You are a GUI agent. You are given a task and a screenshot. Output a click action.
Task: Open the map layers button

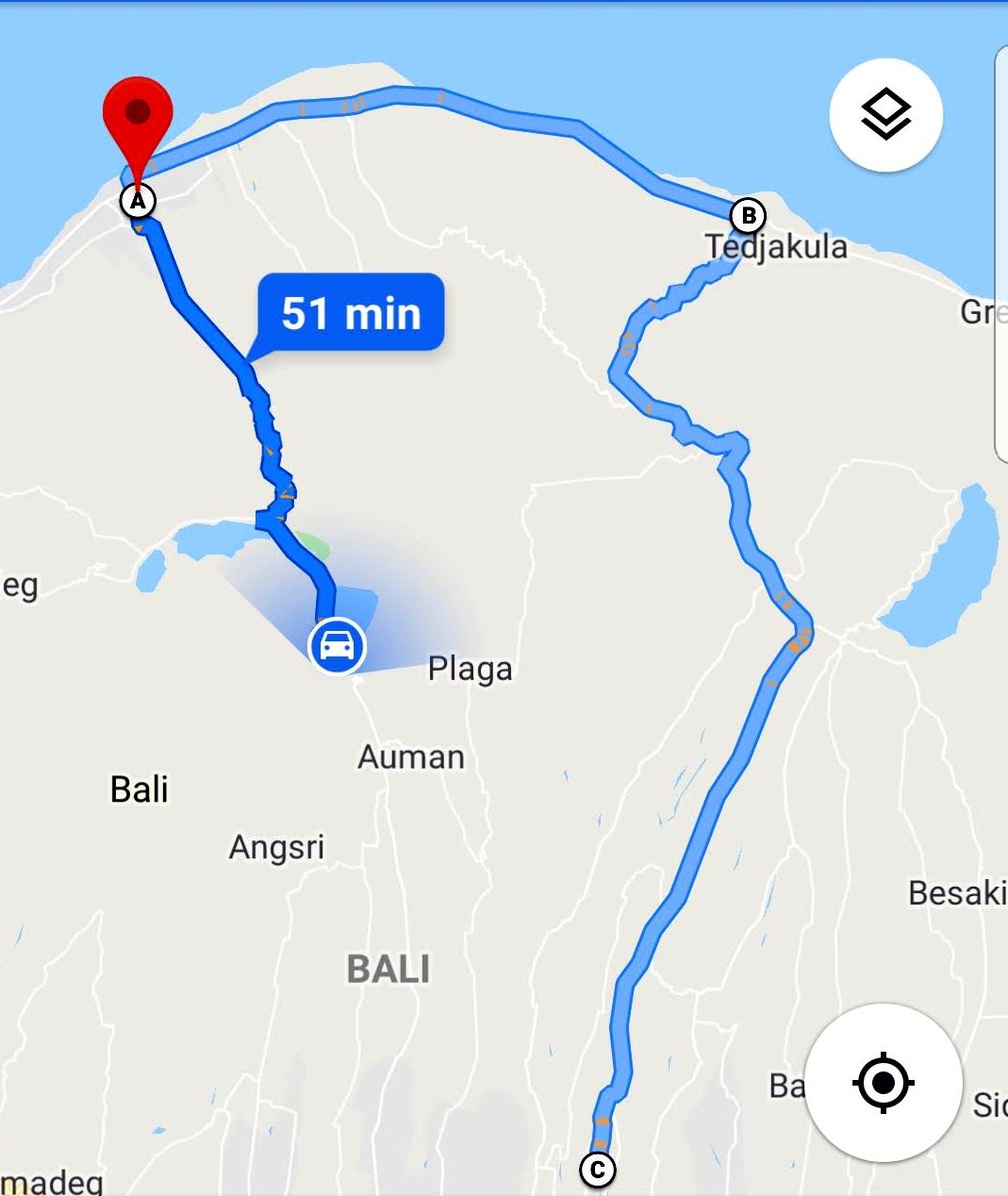885,115
